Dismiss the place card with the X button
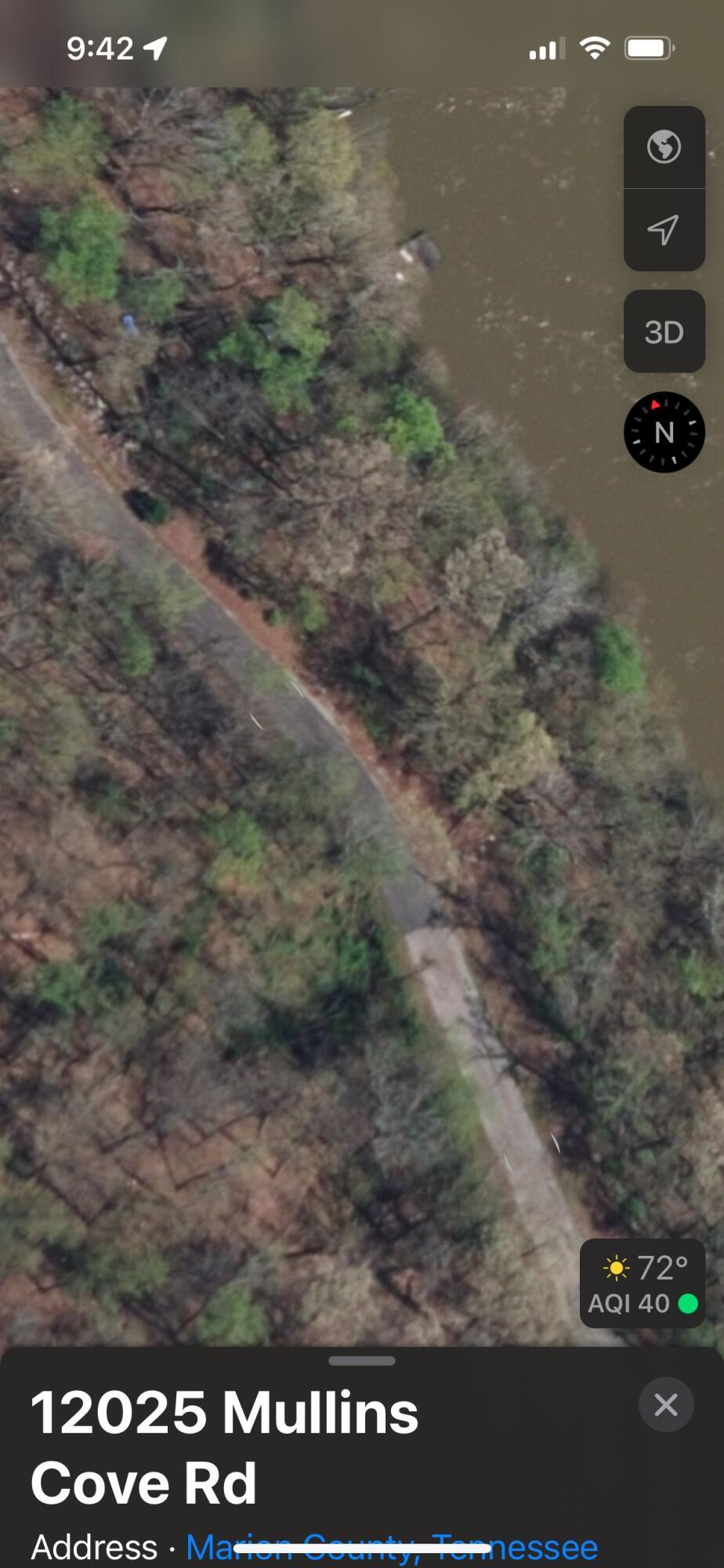Screen dimensions: 724x1568 coord(665,1405)
